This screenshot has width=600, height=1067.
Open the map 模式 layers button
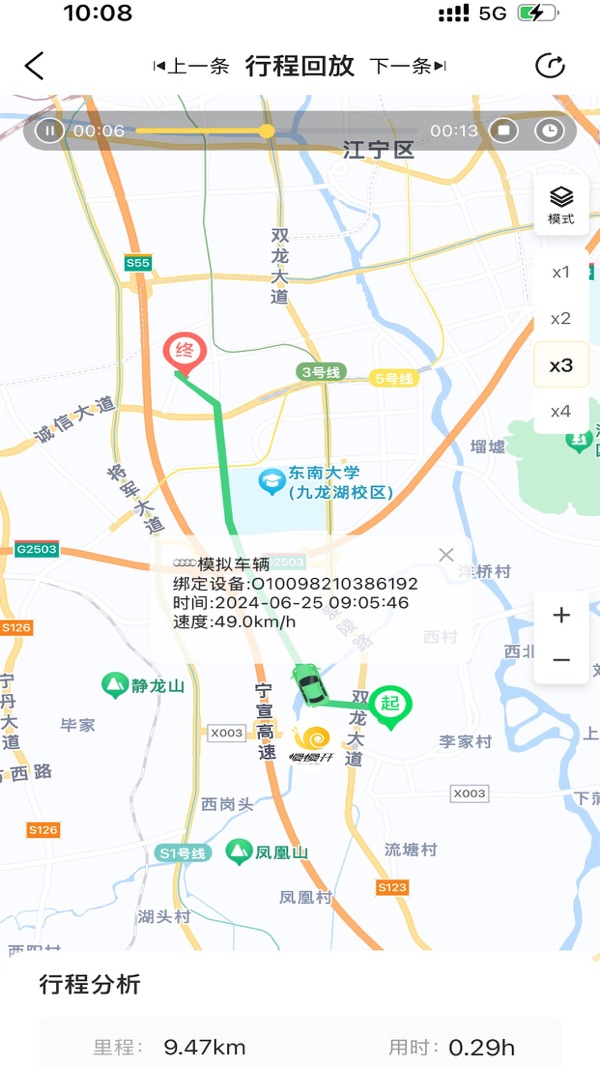click(x=561, y=205)
